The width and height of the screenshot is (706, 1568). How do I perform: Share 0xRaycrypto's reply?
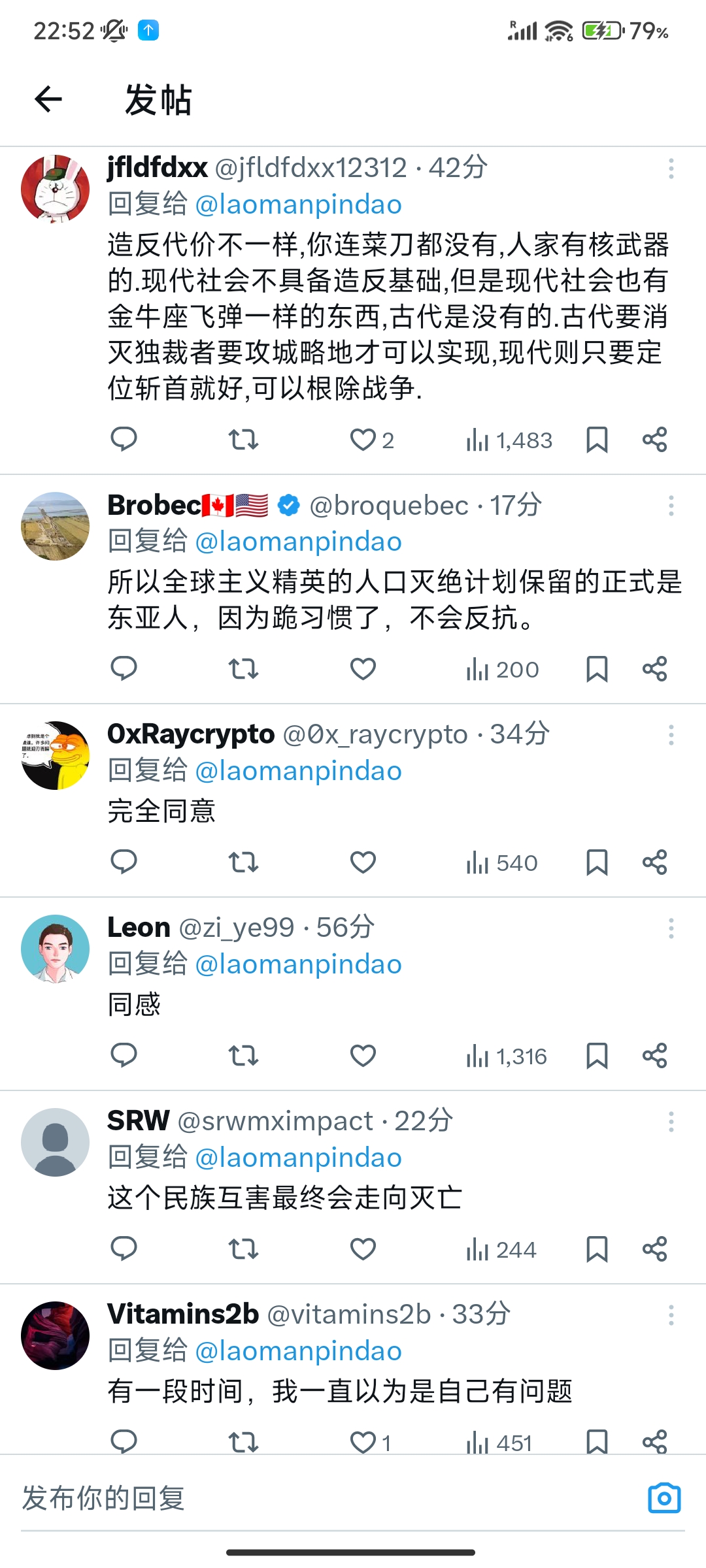click(654, 862)
